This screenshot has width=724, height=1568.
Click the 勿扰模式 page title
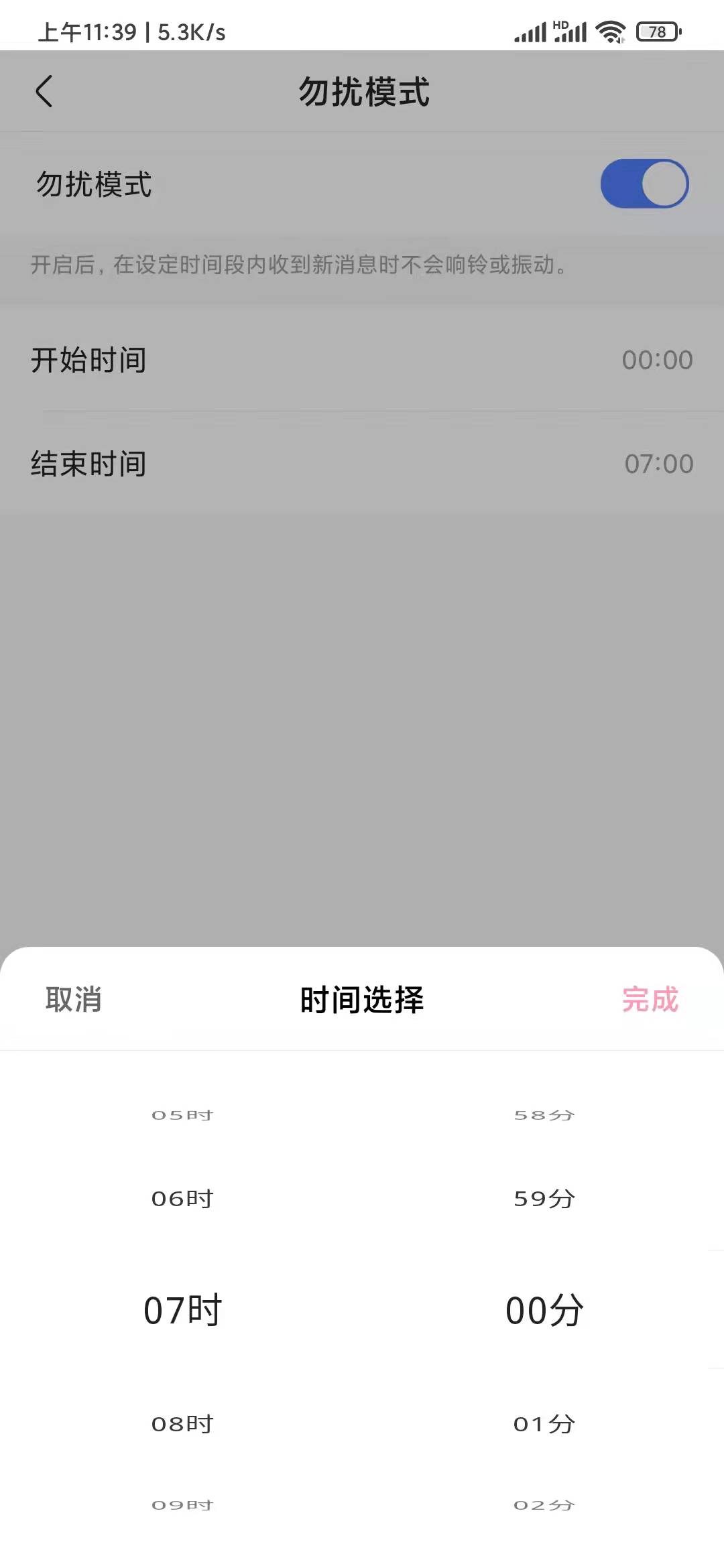pos(362,92)
